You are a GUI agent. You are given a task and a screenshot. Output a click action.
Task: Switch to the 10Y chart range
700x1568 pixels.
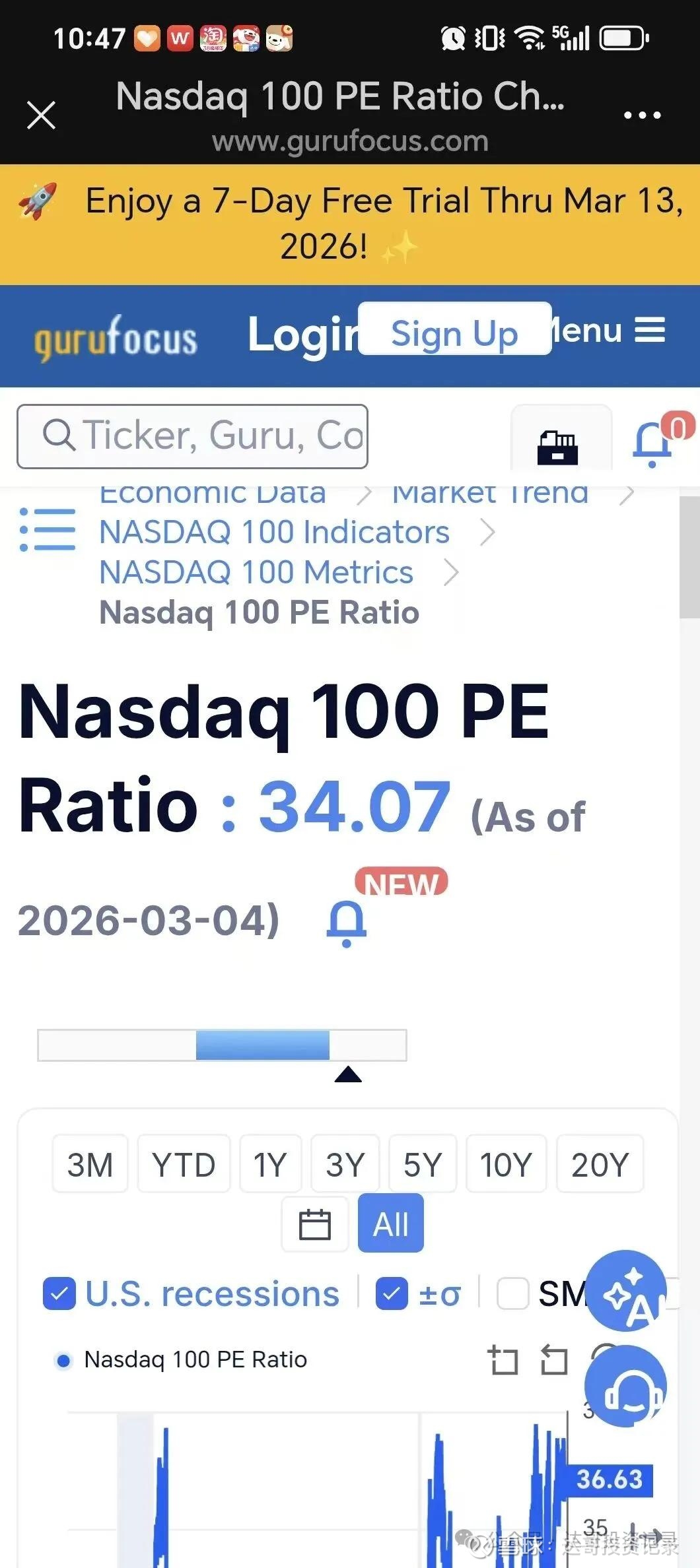pyautogui.click(x=506, y=1164)
